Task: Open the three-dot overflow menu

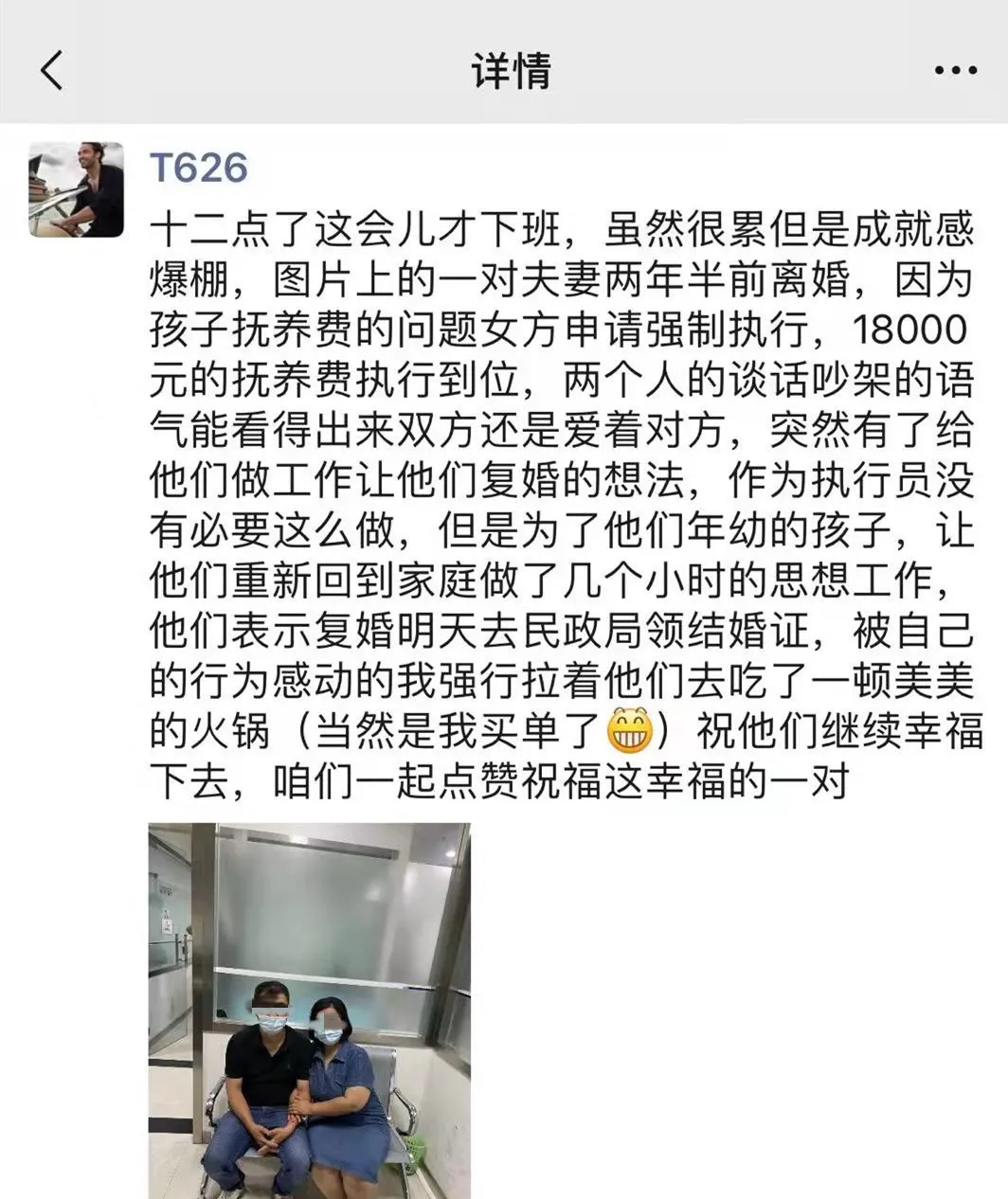Action: point(955,70)
